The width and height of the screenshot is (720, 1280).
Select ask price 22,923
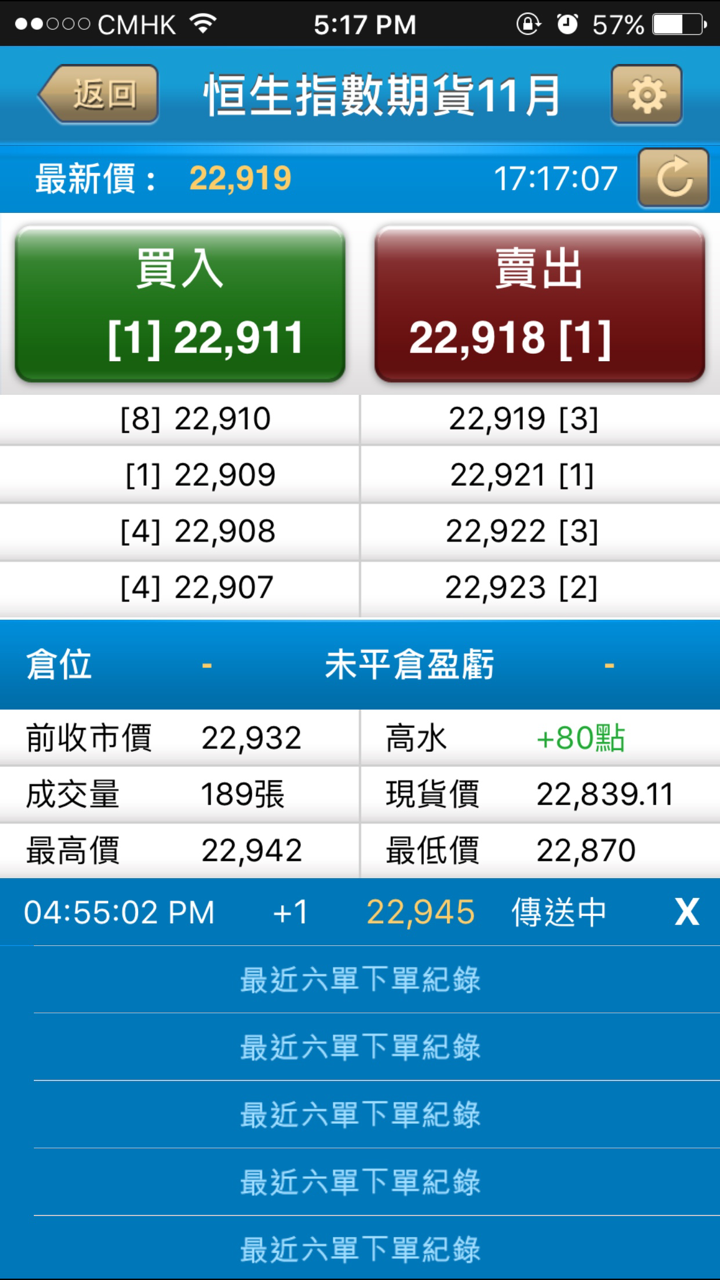tap(539, 587)
